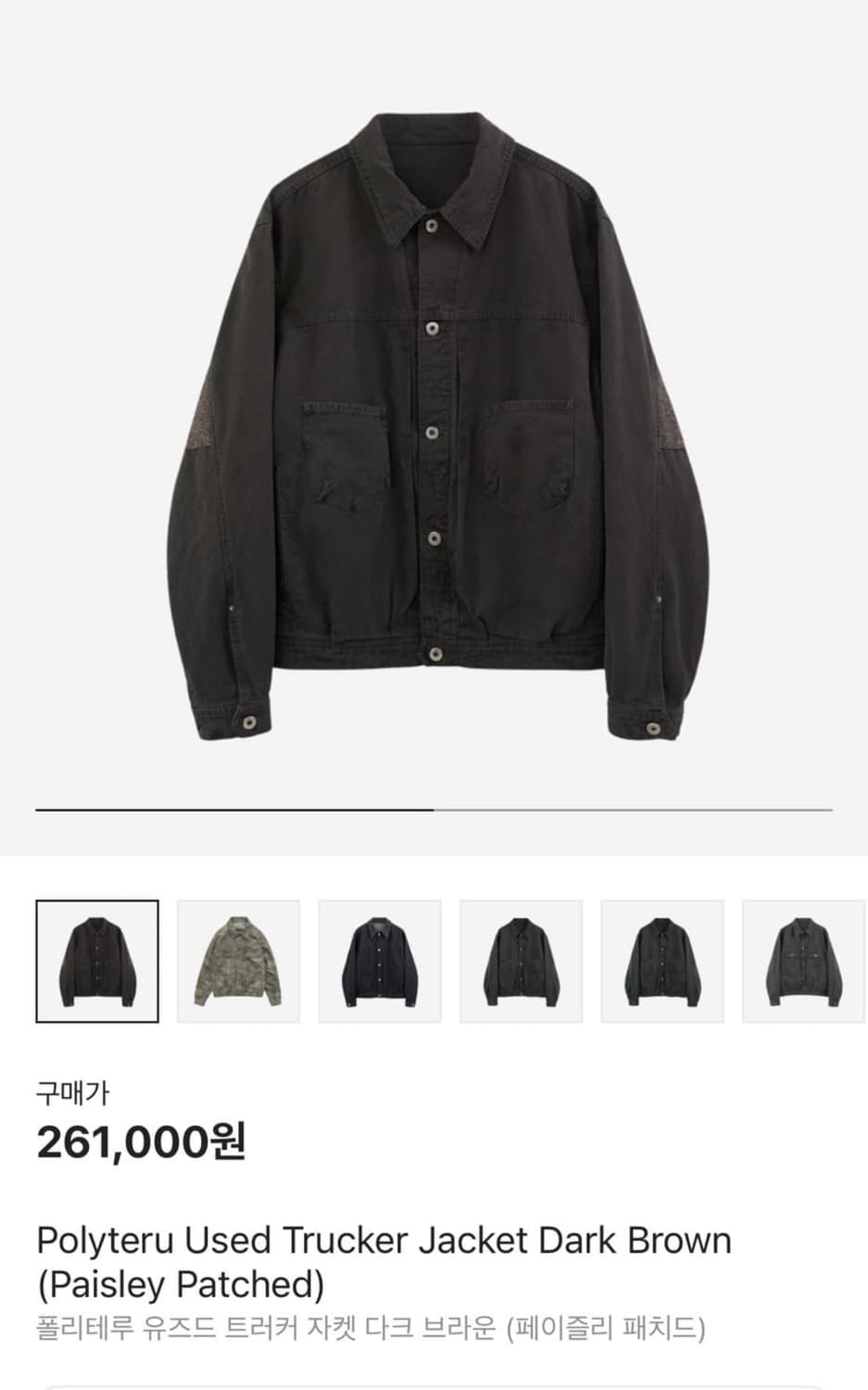Select the camouflage jacket thumbnail
This screenshot has width=868, height=1390.
click(x=237, y=959)
